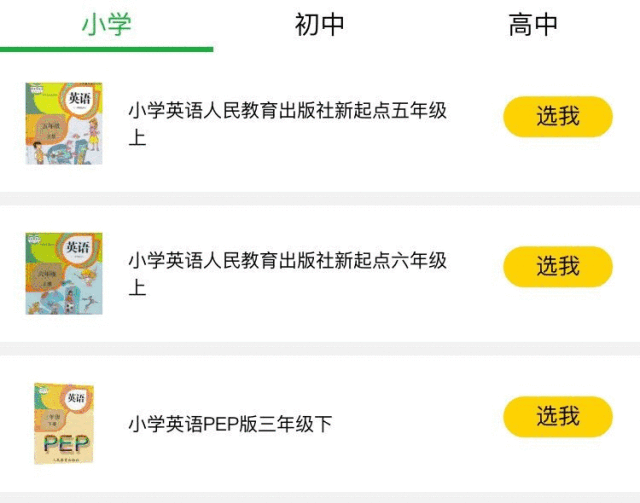Tap 选我 for 新起点五年级上 textbook
The height and width of the screenshot is (503, 640).
pyautogui.click(x=557, y=117)
